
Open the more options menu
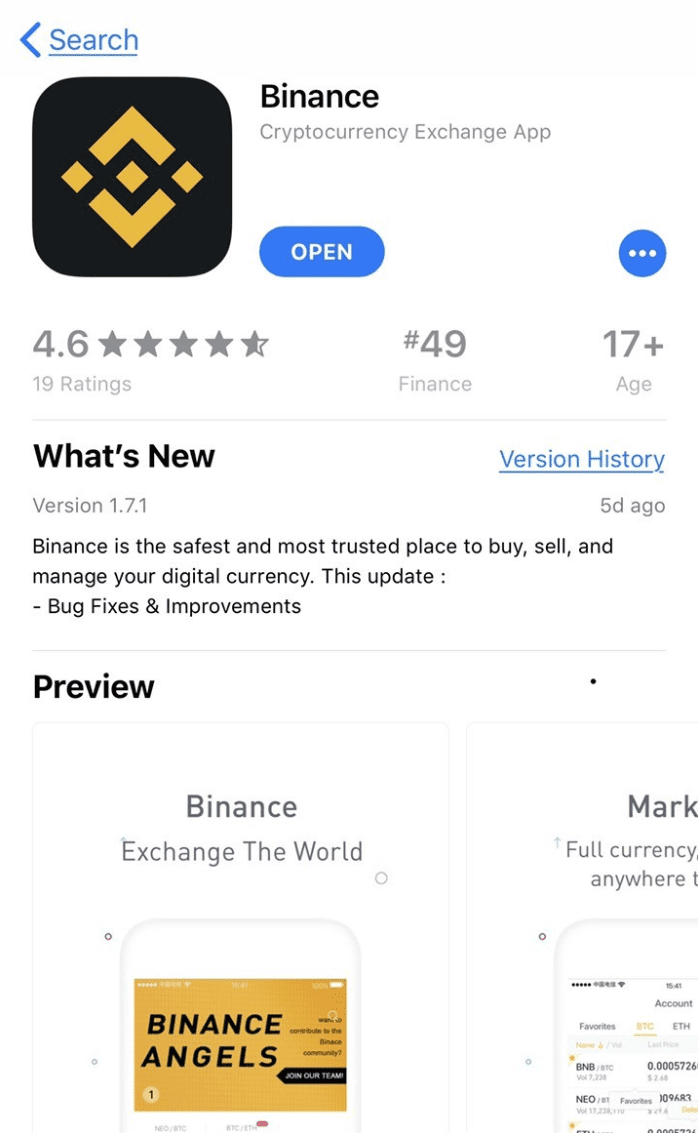[642, 253]
